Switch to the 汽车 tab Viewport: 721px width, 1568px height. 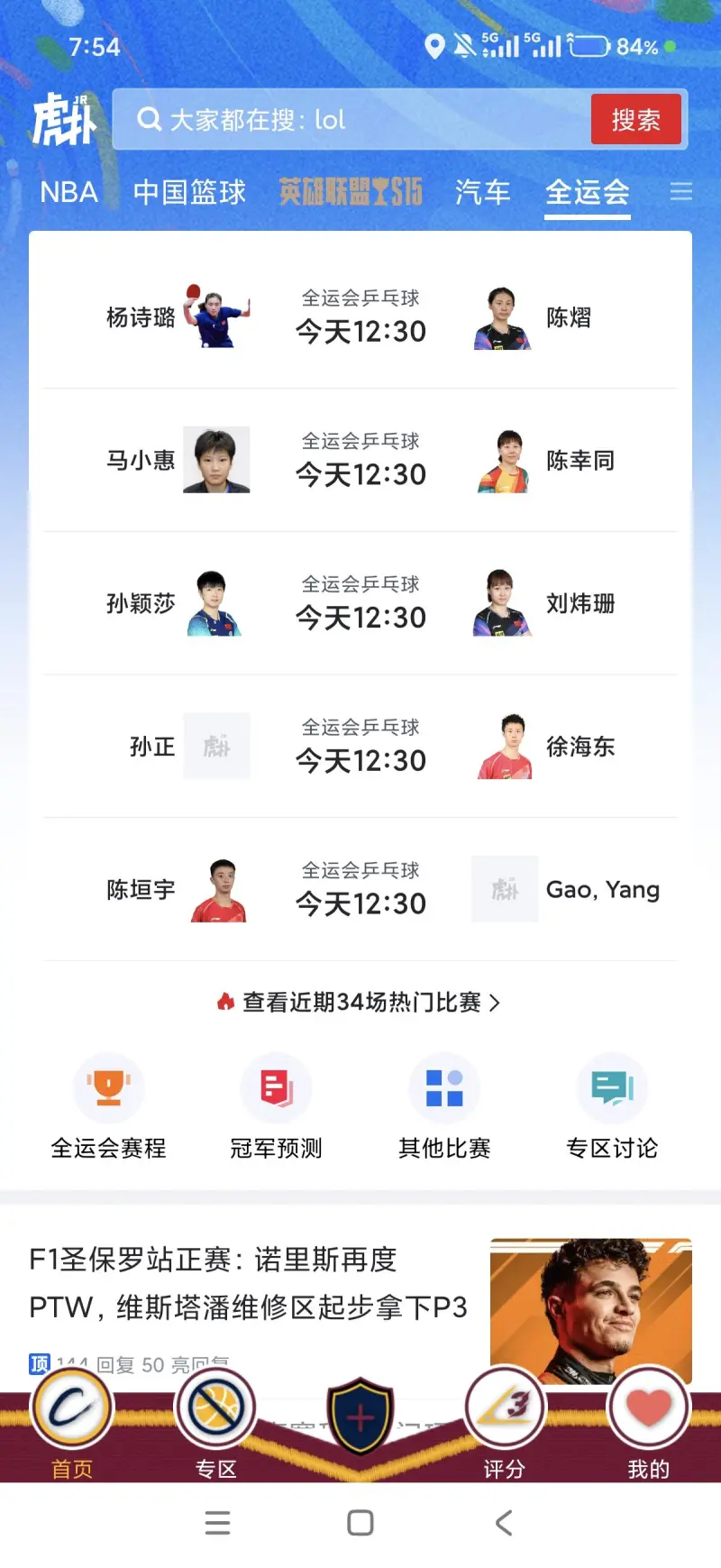coord(483,191)
